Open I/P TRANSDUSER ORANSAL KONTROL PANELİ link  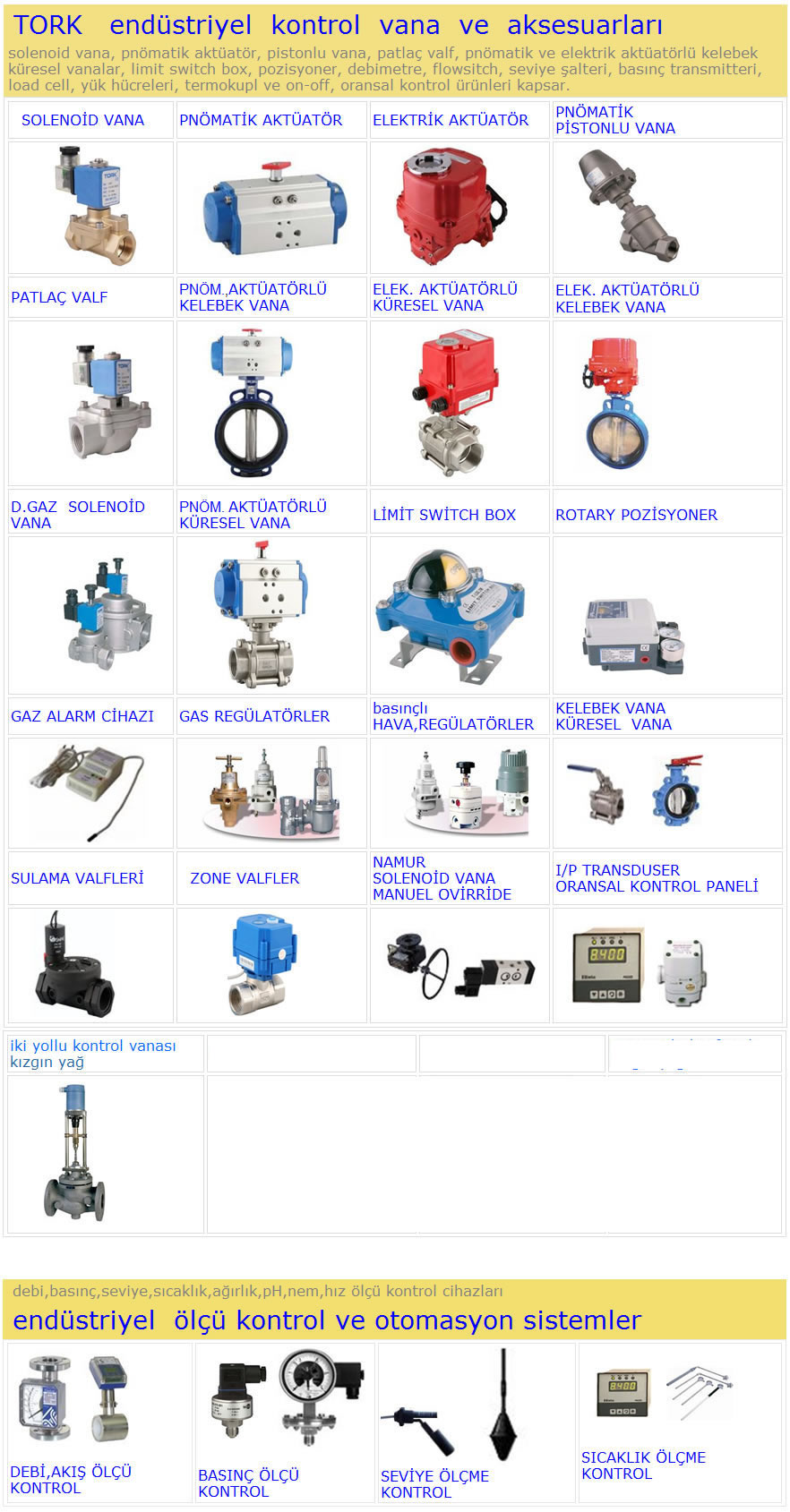pos(657,878)
